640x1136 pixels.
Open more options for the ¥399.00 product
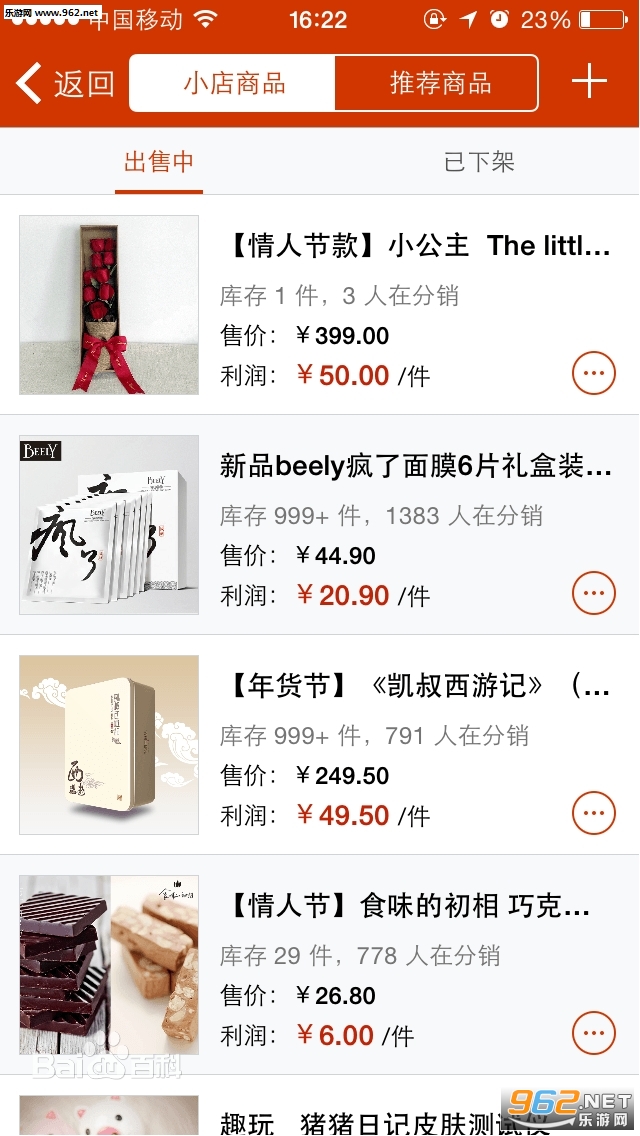pyautogui.click(x=593, y=374)
